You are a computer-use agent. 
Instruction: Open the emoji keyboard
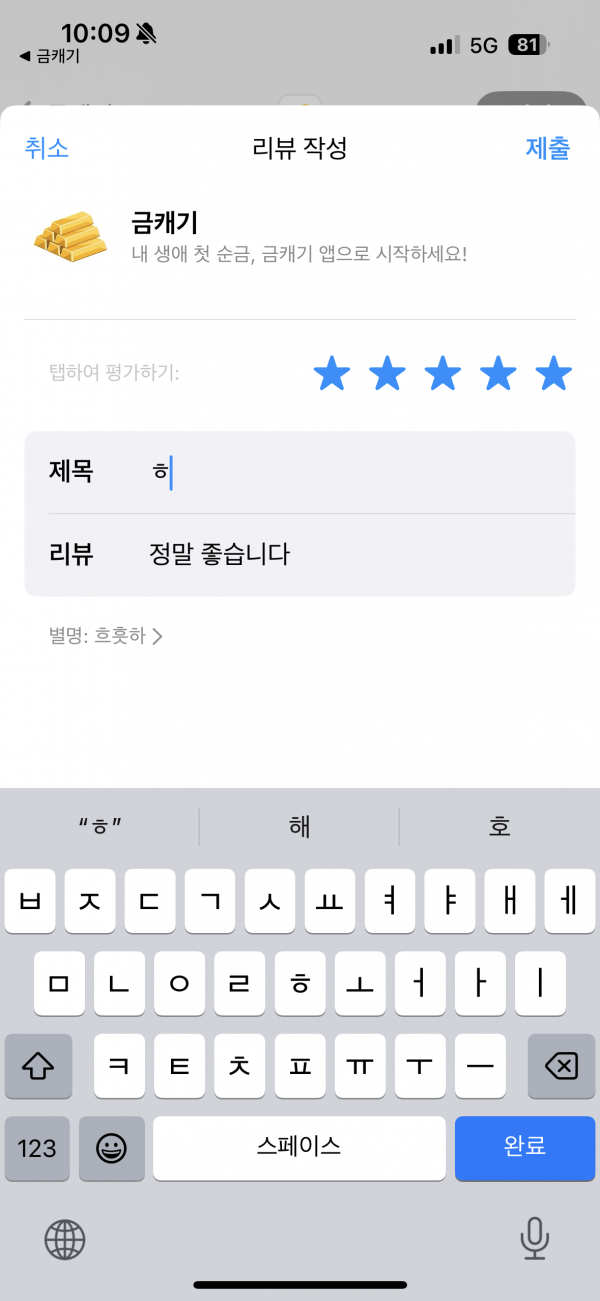(111, 1148)
